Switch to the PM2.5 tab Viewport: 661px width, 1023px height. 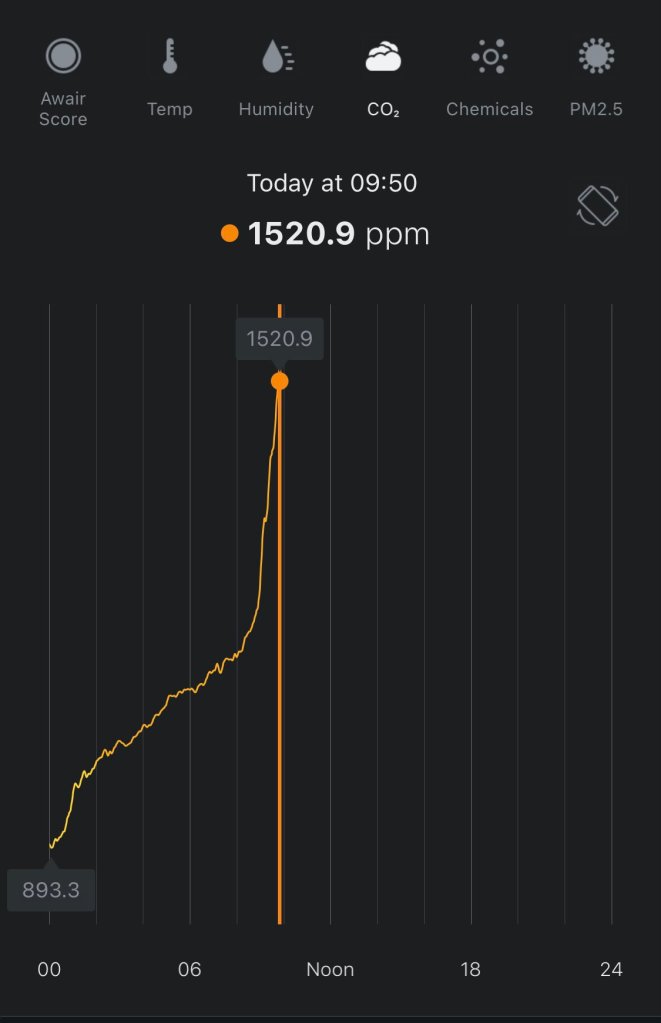[596, 80]
